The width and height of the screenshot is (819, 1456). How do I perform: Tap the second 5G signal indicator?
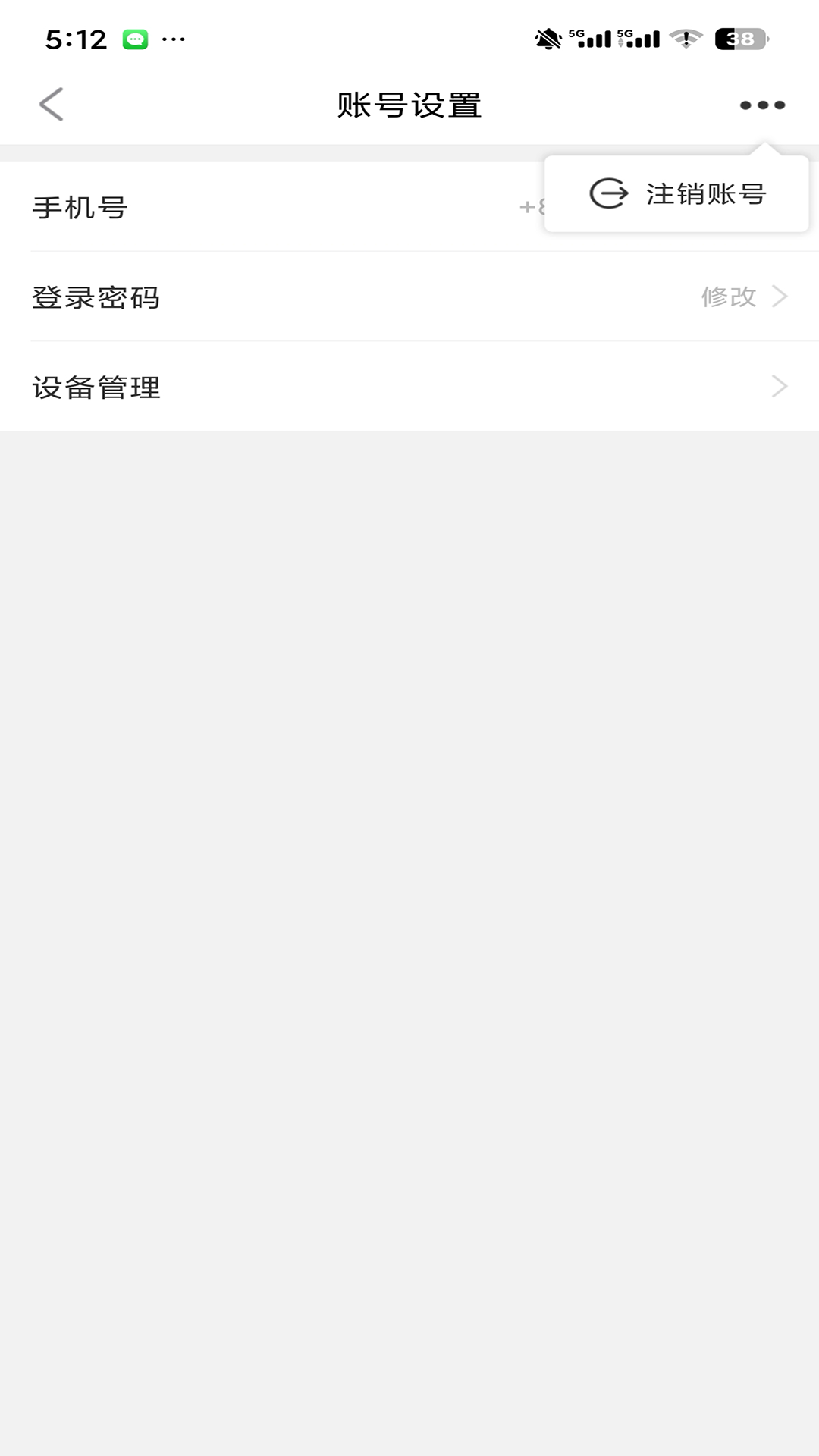(641, 39)
